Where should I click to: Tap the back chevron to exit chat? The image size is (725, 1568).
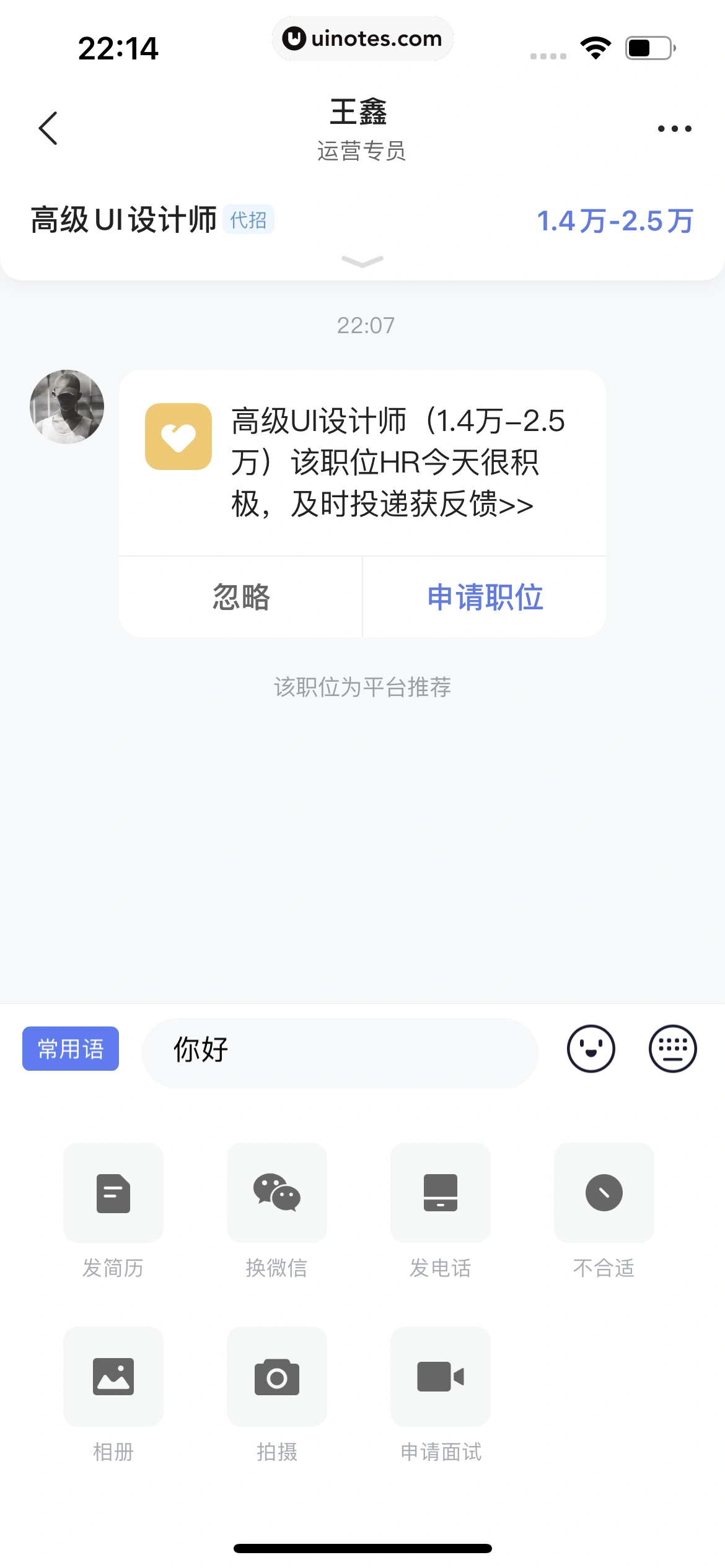[48, 128]
